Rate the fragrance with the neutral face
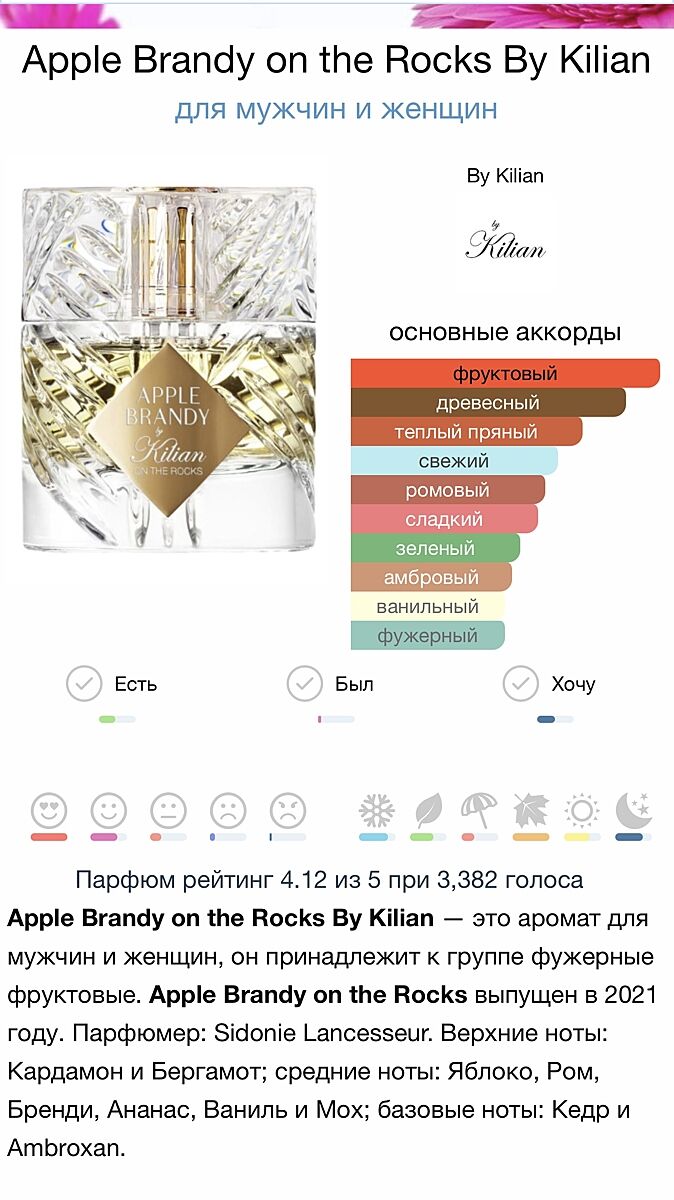This screenshot has height=1200, width=674. (x=168, y=811)
